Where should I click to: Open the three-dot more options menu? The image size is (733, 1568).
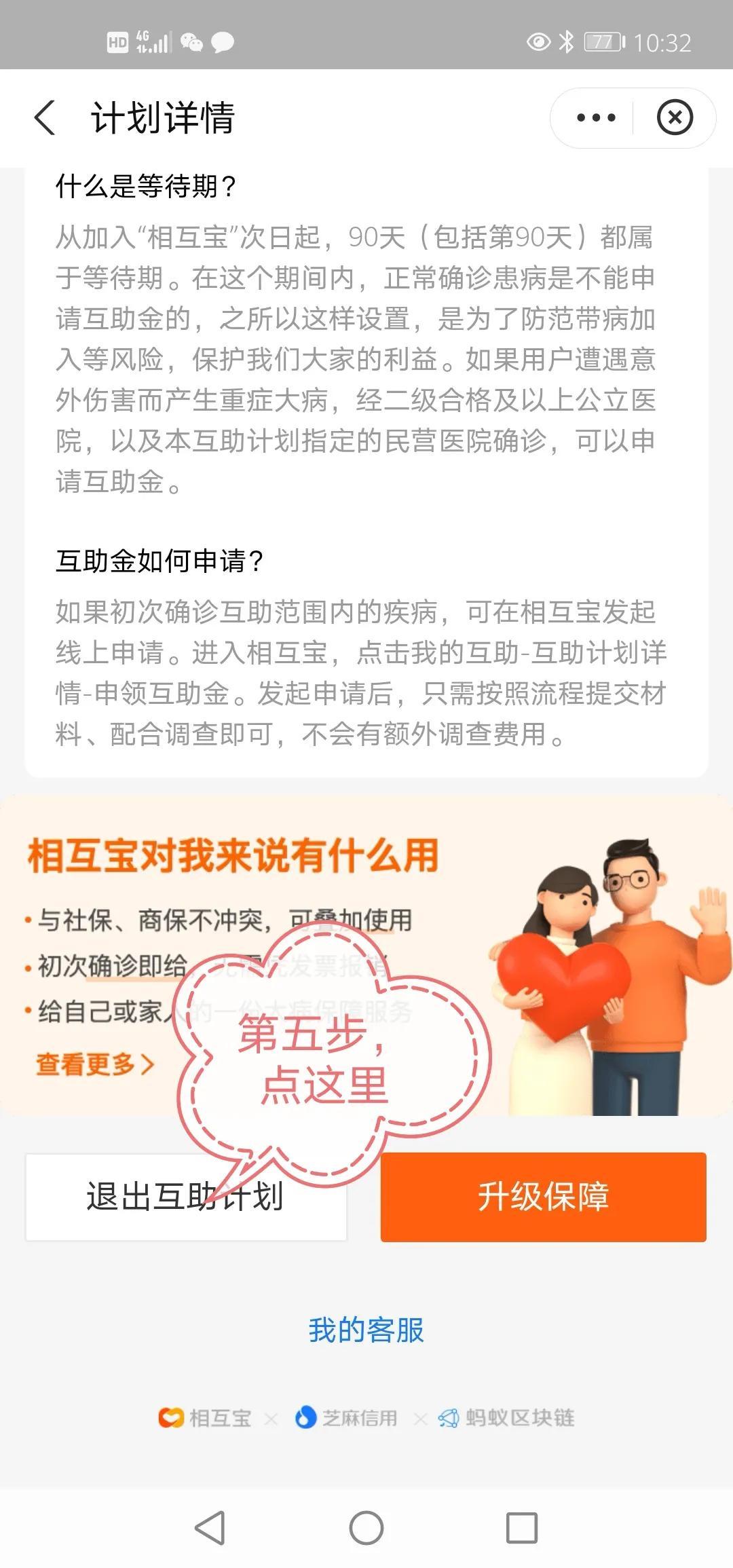pyautogui.click(x=596, y=117)
